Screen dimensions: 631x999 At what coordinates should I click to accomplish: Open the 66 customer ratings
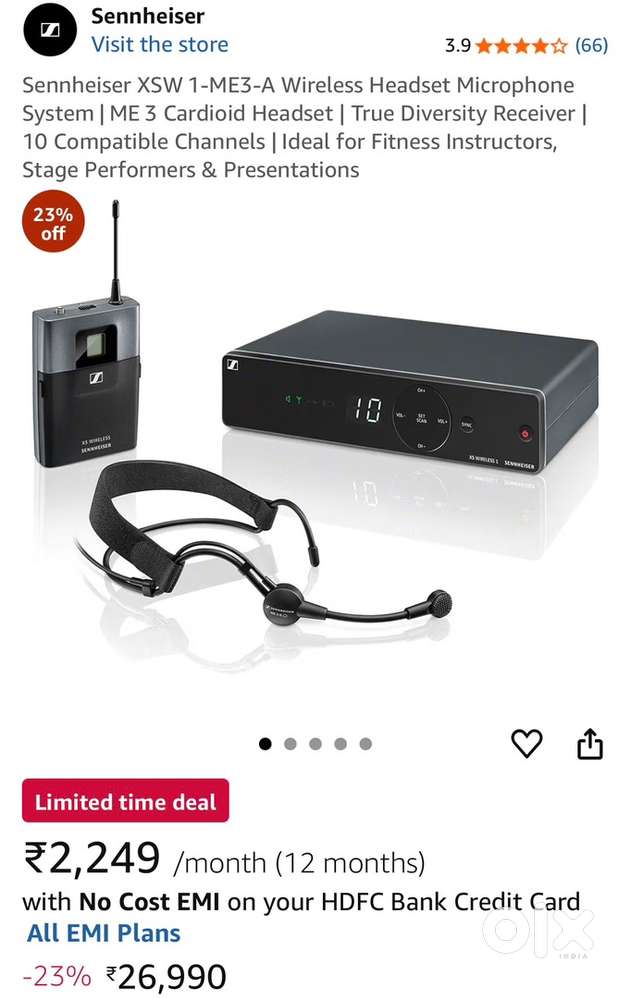click(591, 45)
